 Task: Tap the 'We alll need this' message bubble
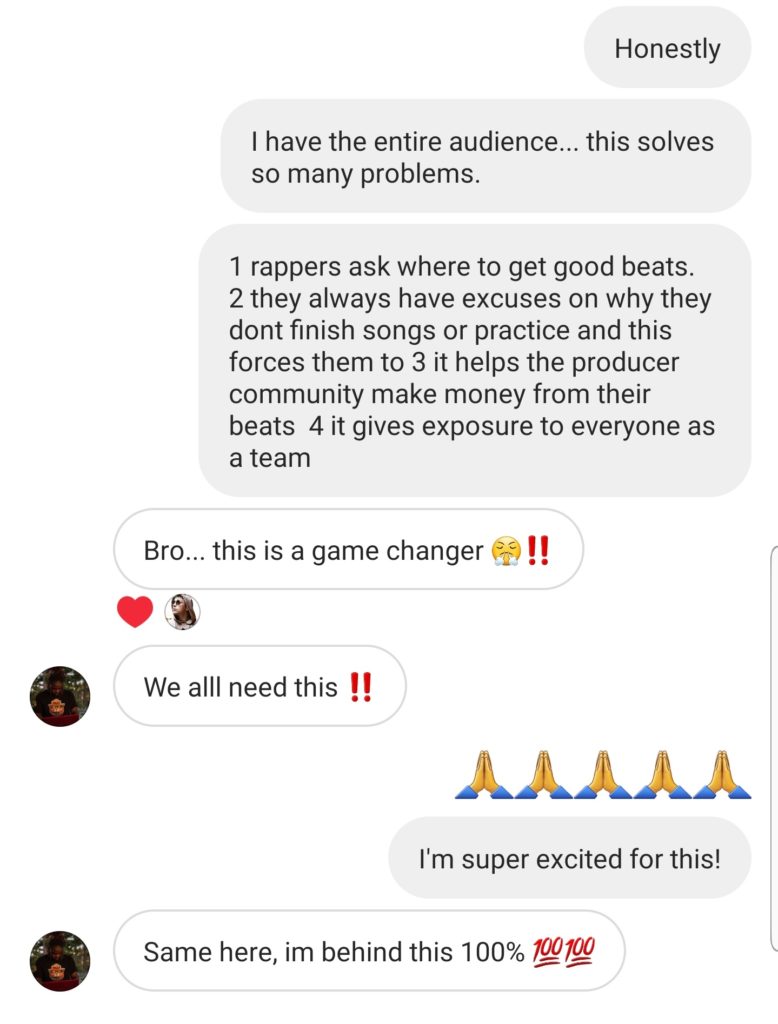[262, 686]
